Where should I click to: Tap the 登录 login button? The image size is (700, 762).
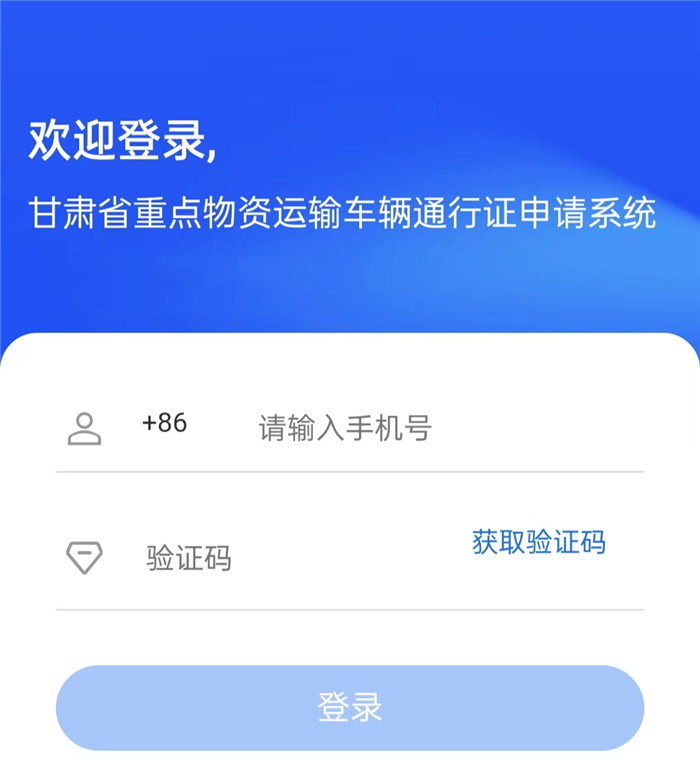[x=350, y=708]
